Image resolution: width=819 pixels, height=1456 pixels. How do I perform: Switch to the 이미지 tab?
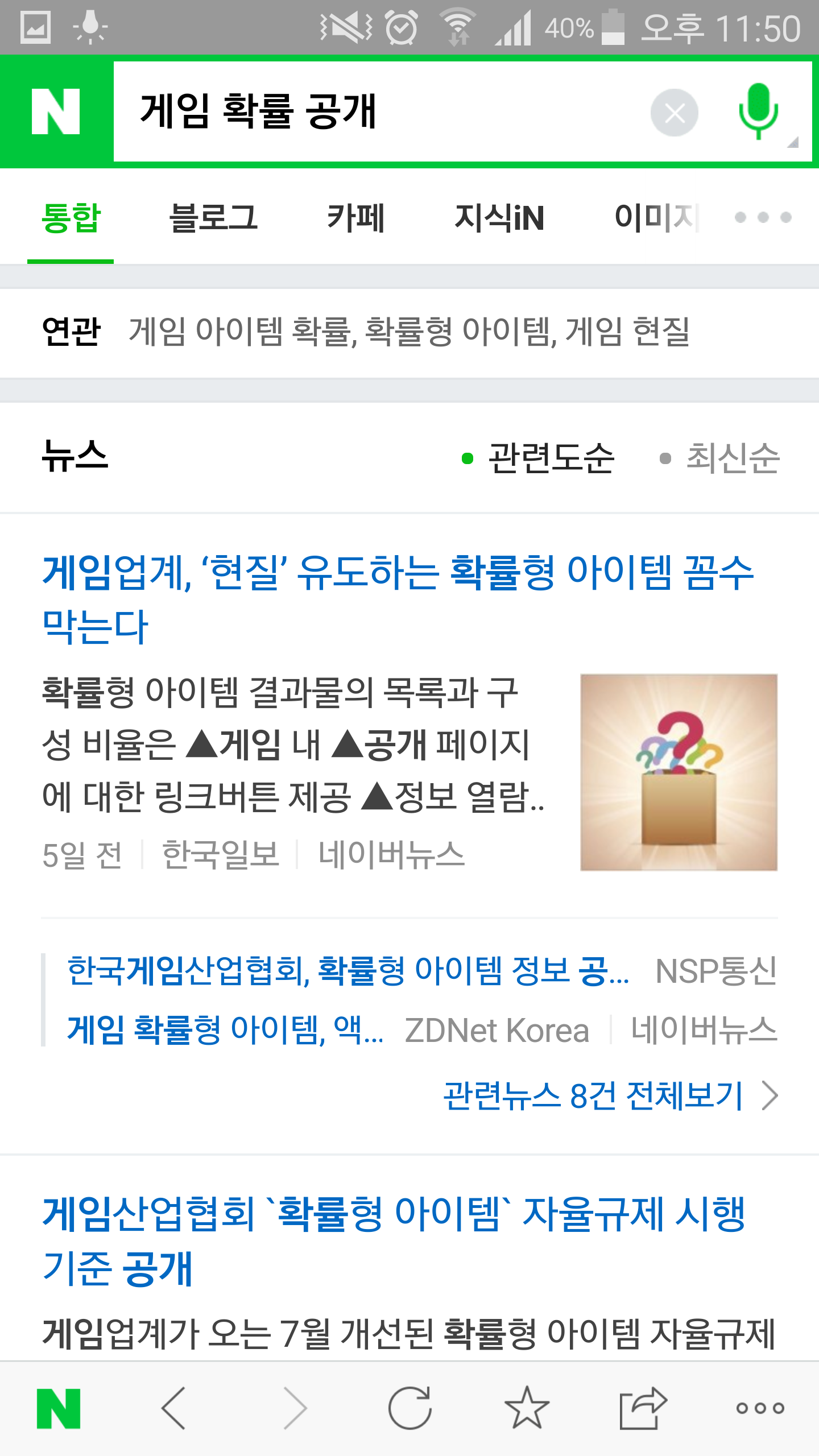point(655,218)
